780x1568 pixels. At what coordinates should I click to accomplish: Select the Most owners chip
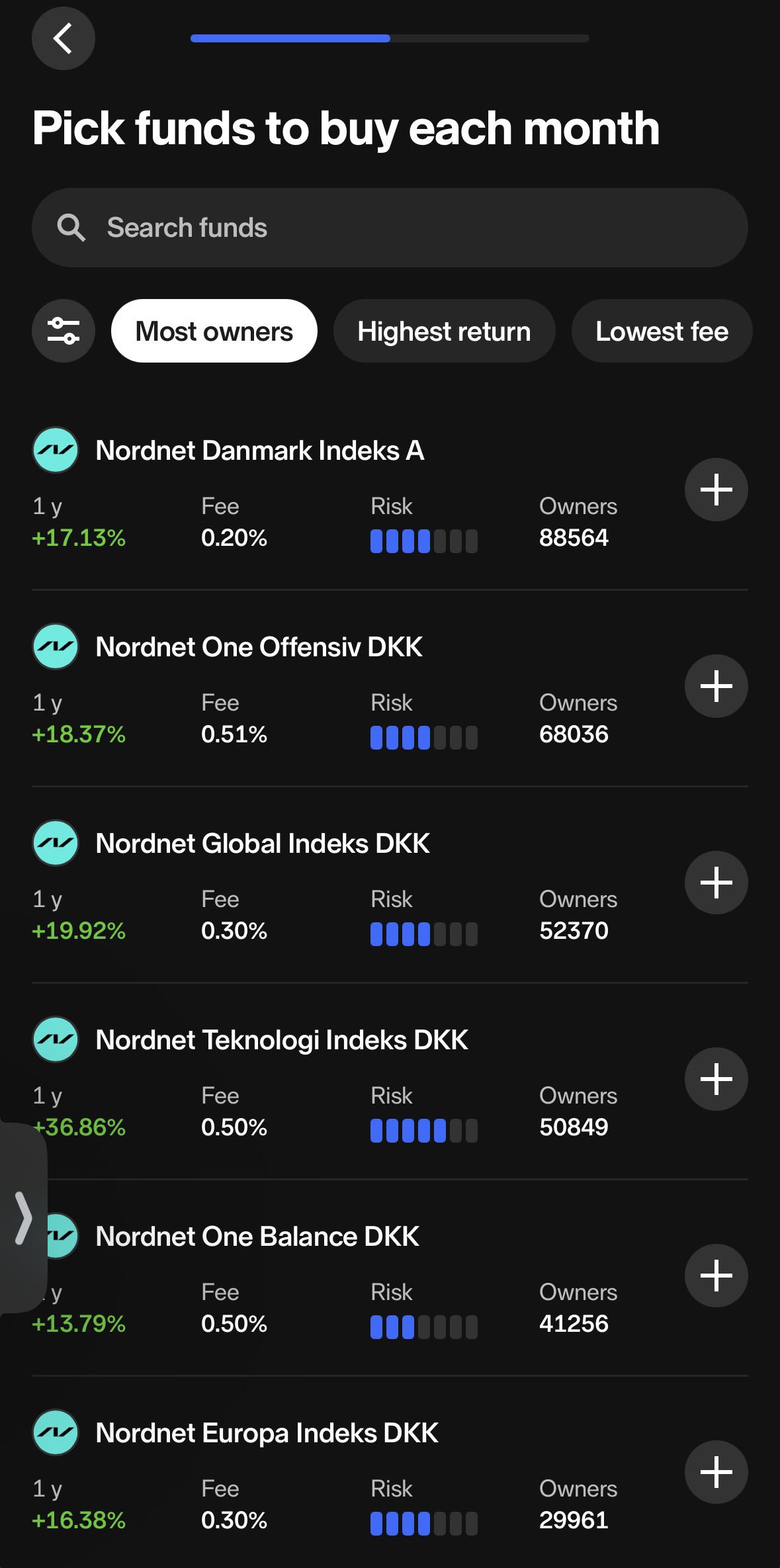(x=214, y=331)
